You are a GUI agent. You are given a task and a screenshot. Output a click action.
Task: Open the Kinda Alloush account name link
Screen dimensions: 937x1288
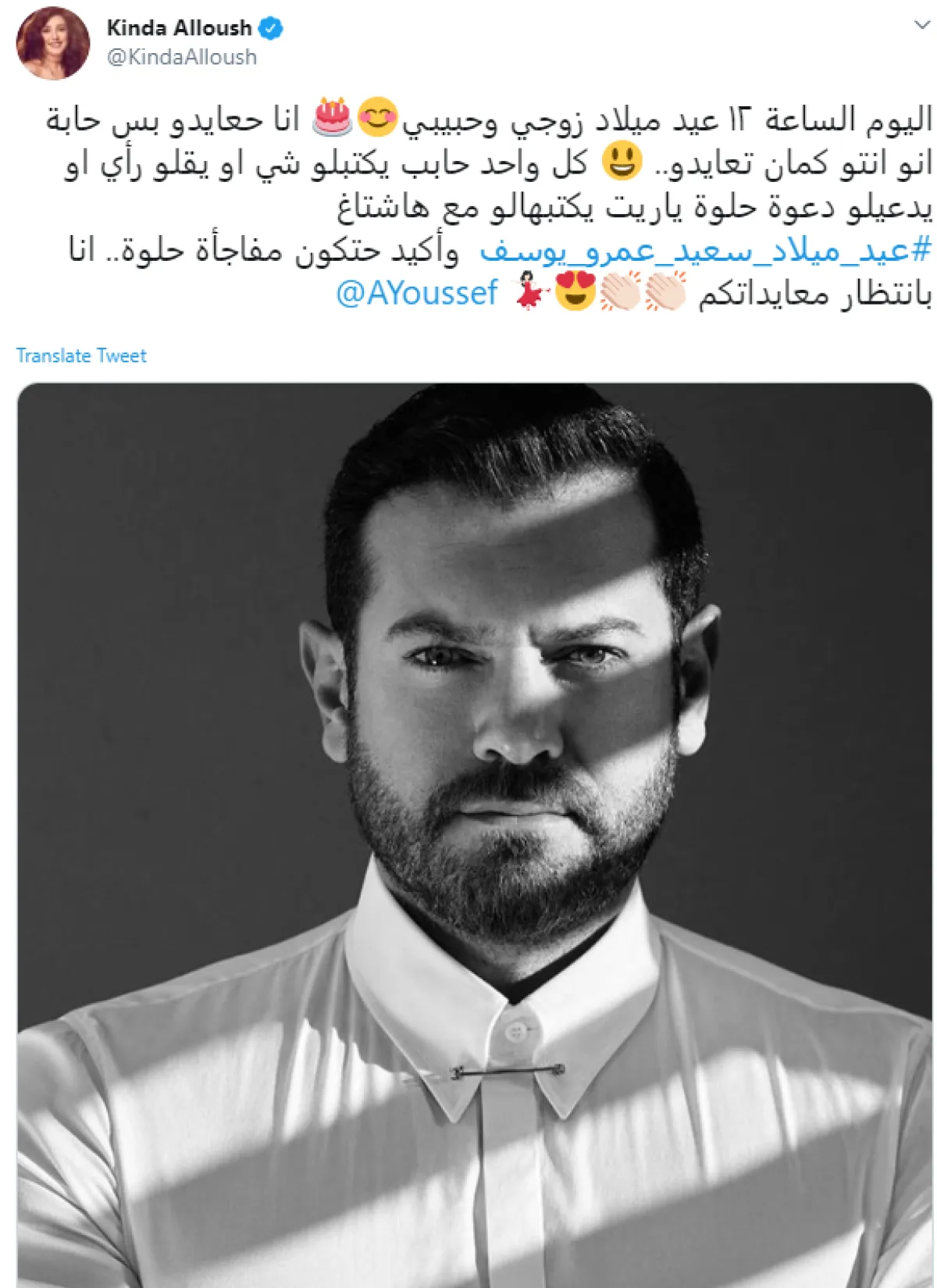pos(179,28)
